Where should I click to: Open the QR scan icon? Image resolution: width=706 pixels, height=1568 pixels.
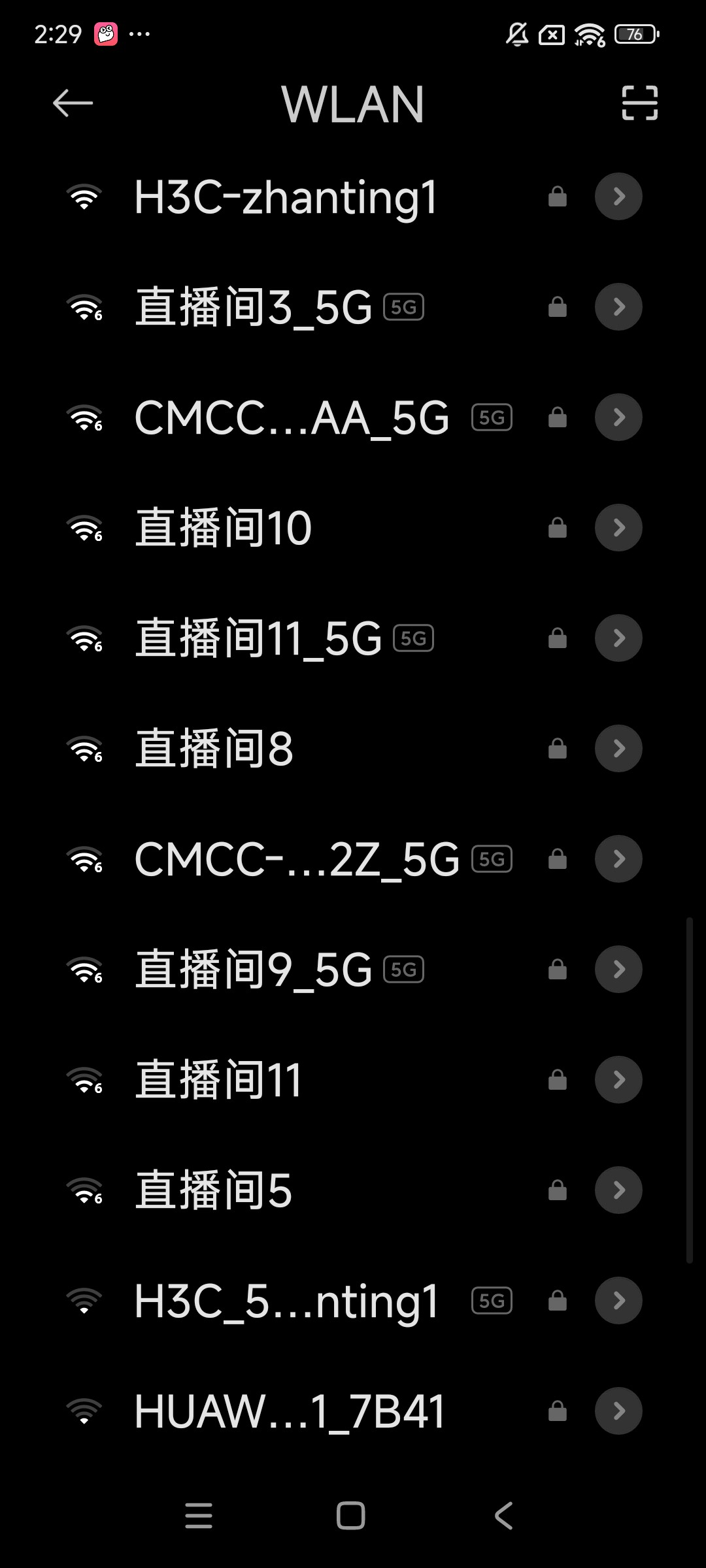tap(639, 103)
